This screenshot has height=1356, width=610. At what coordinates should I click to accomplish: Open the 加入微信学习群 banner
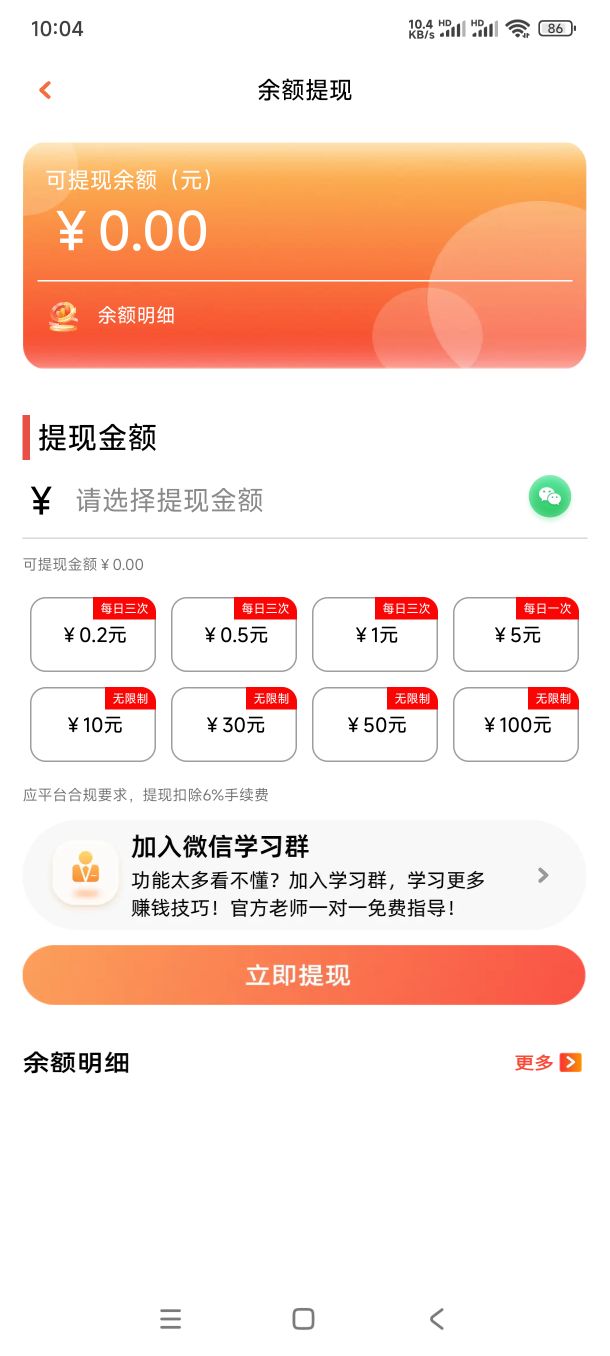[x=304, y=876]
